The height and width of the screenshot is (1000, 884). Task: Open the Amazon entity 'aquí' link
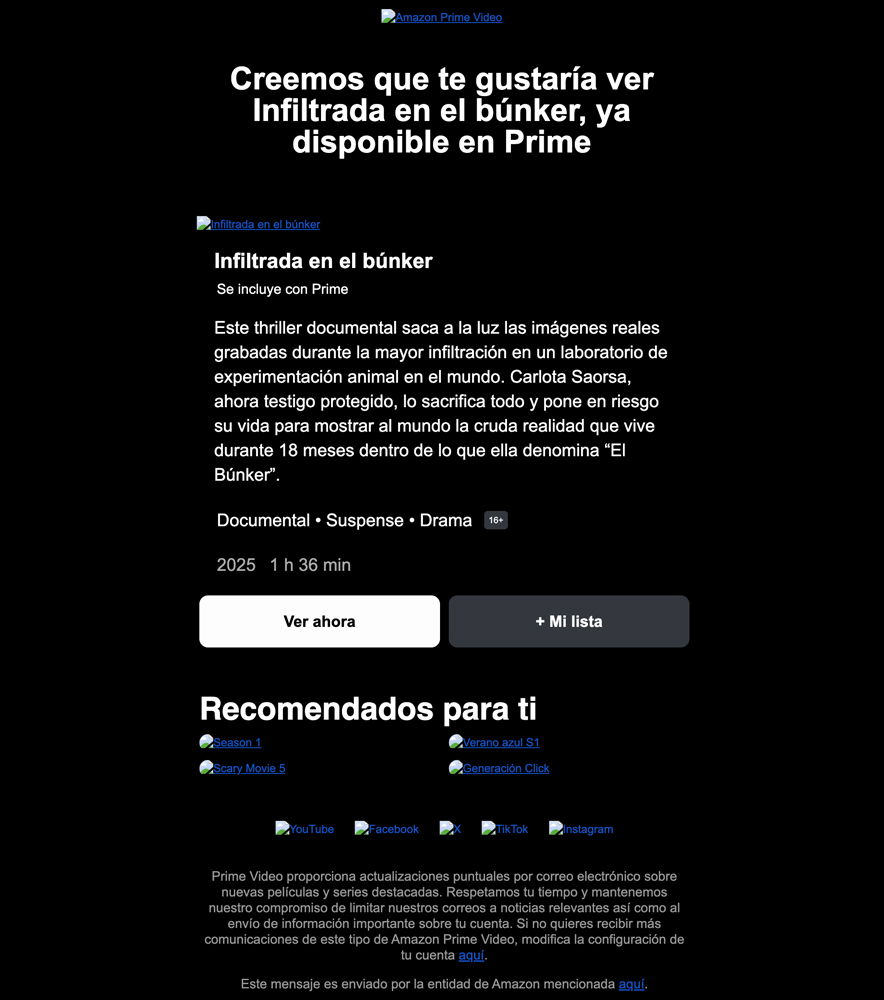631,984
